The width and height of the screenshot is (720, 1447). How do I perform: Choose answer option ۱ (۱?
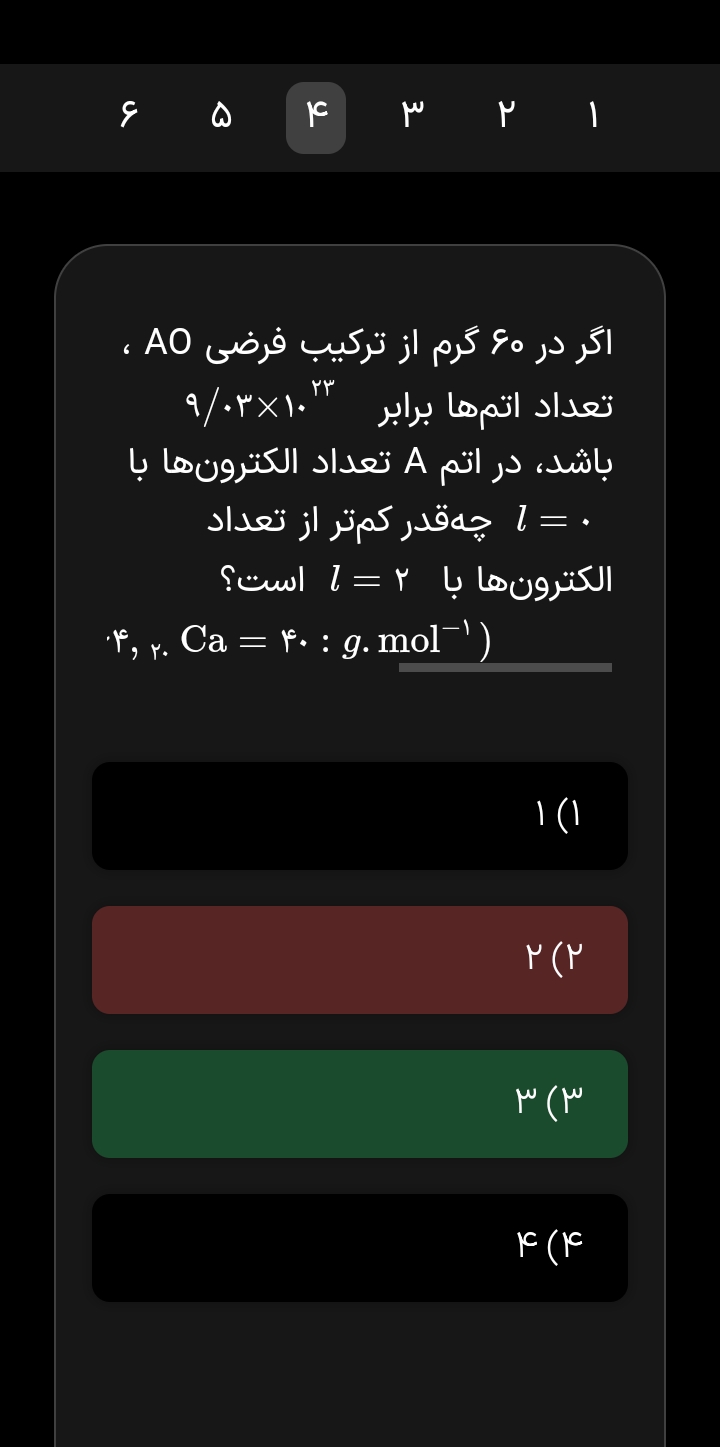click(x=360, y=816)
